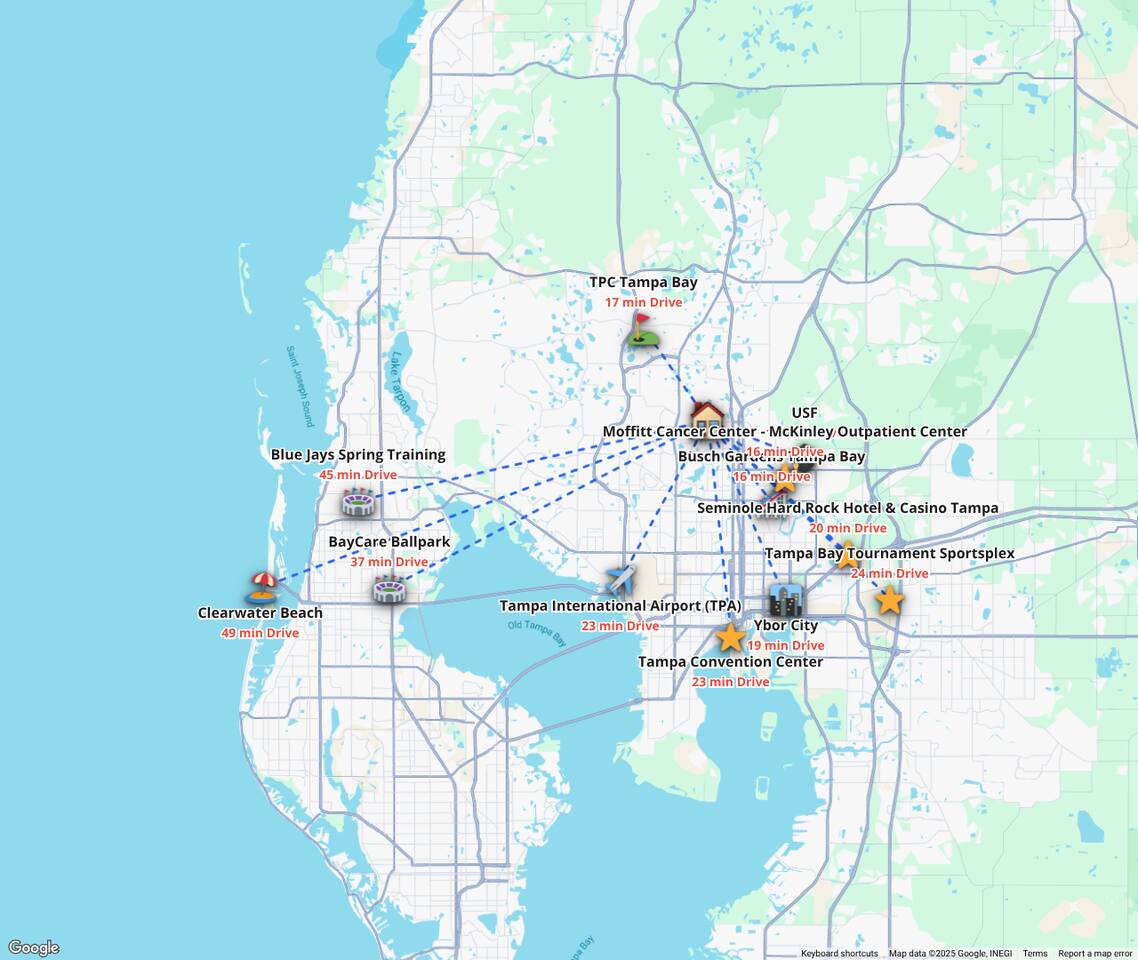The image size is (1138, 960).
Task: Tap the Clearwater Beach umbrella marker
Action: coord(263,586)
